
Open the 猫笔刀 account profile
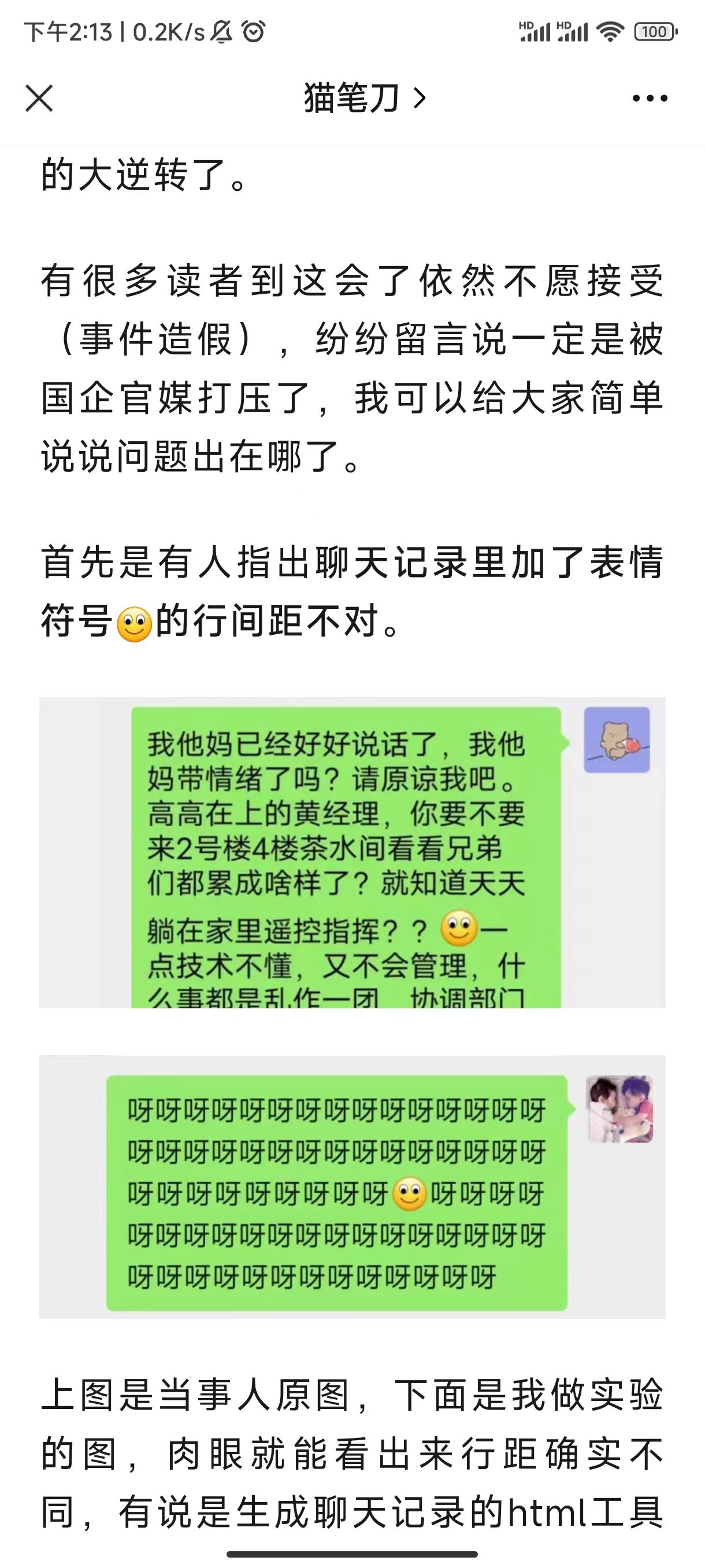[363, 98]
